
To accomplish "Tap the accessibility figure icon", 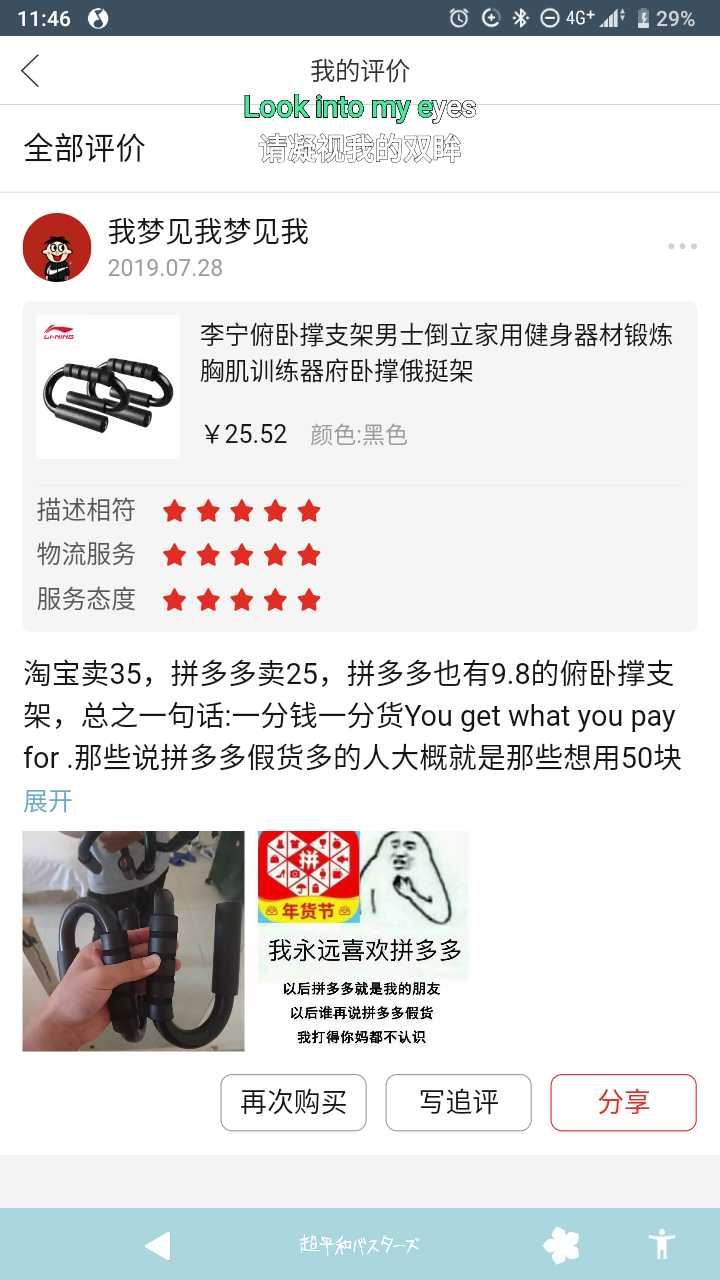I will point(661,1245).
